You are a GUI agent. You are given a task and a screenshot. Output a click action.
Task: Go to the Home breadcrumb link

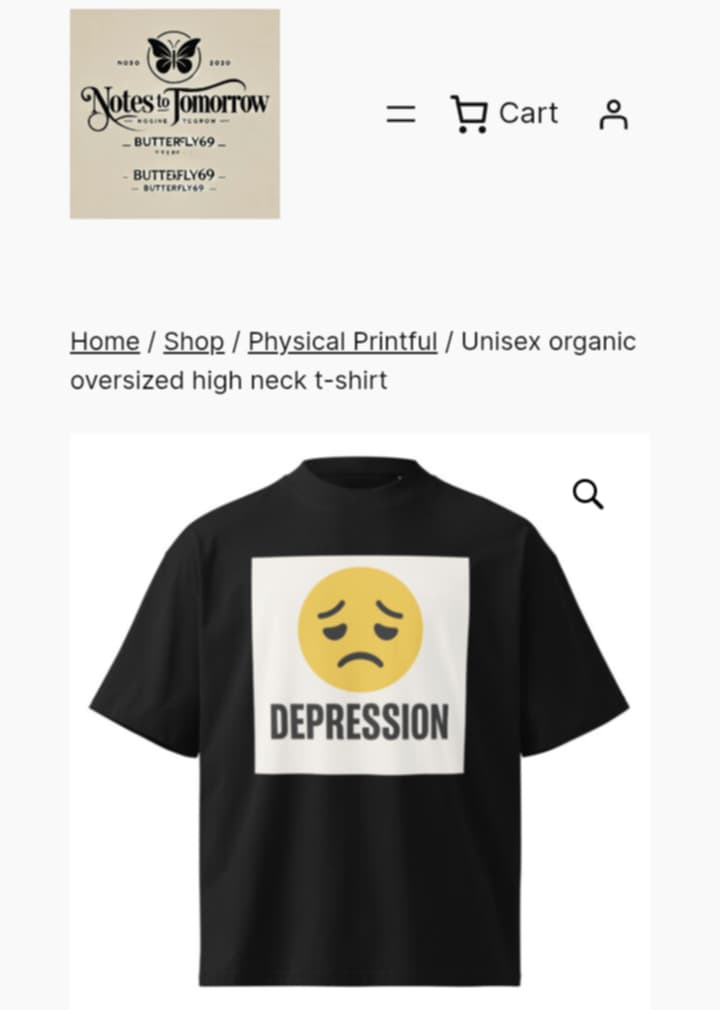click(104, 342)
